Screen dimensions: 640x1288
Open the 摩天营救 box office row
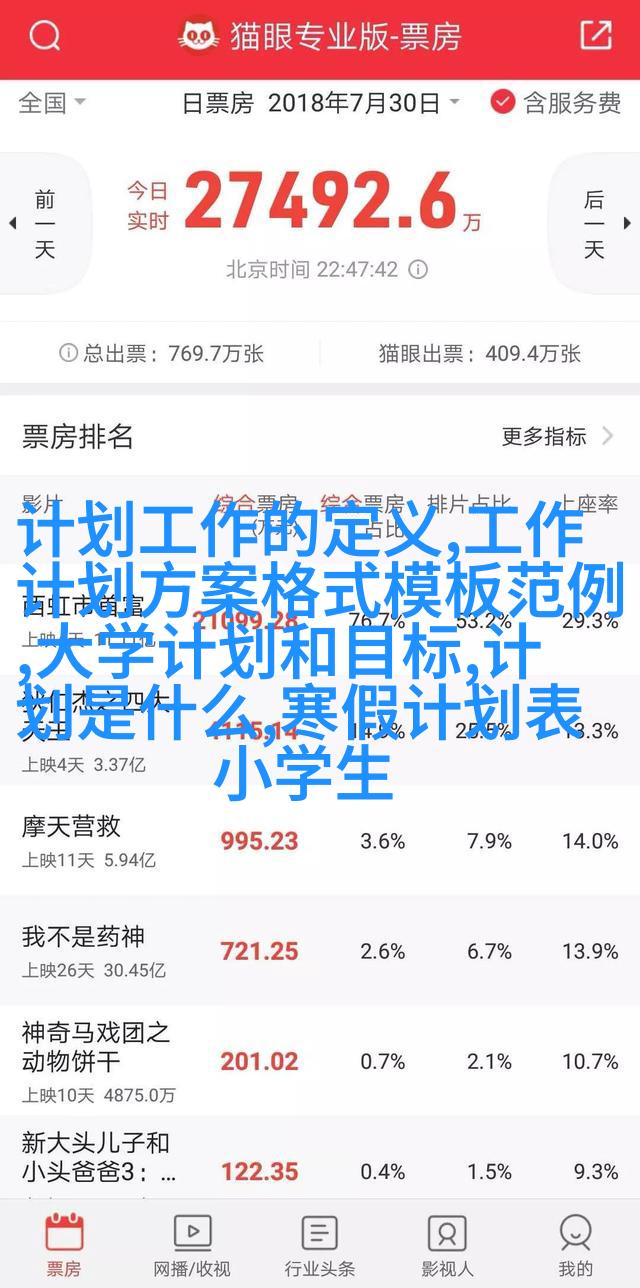[320, 840]
